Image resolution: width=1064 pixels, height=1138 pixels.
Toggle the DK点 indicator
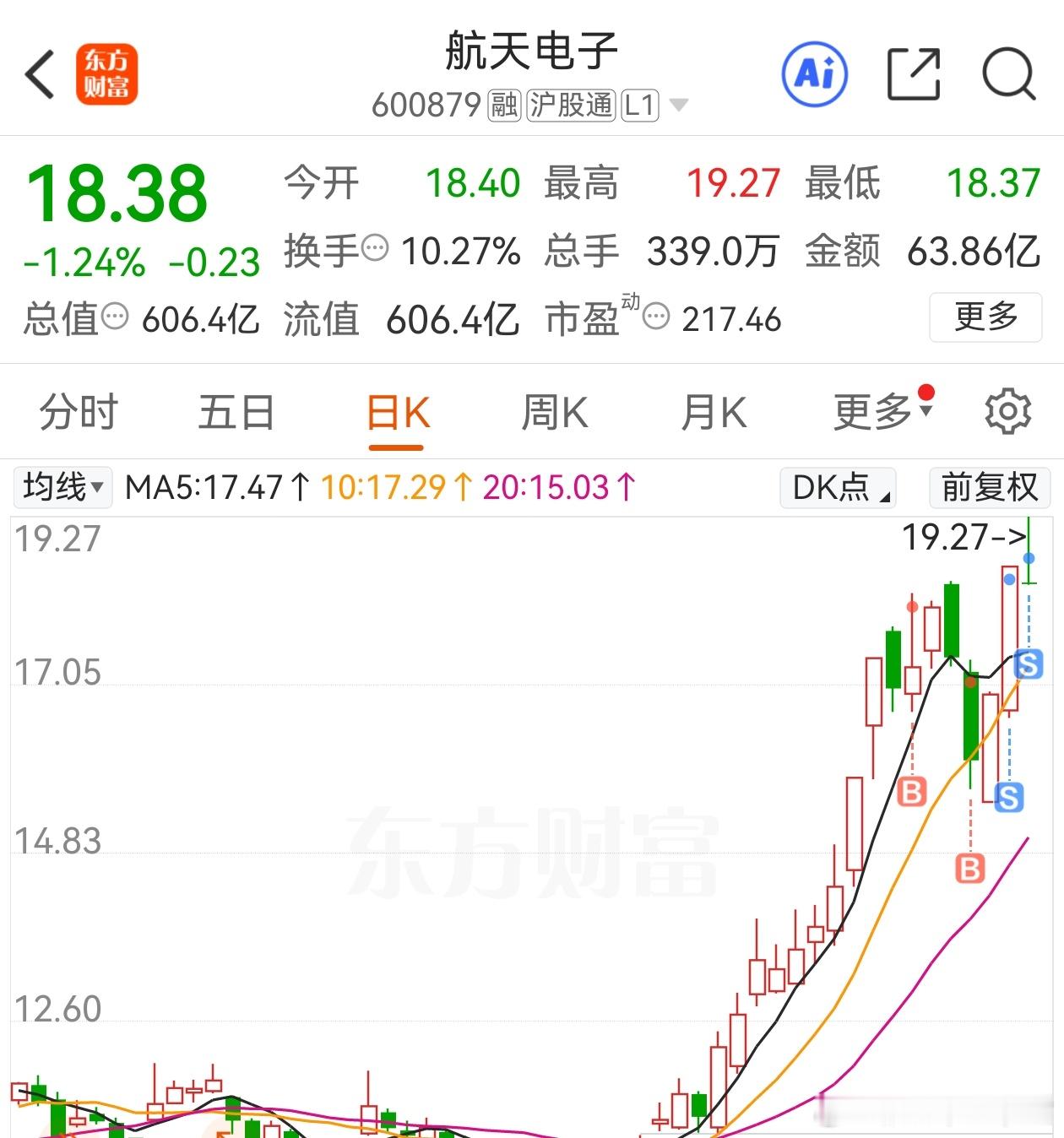(x=837, y=488)
